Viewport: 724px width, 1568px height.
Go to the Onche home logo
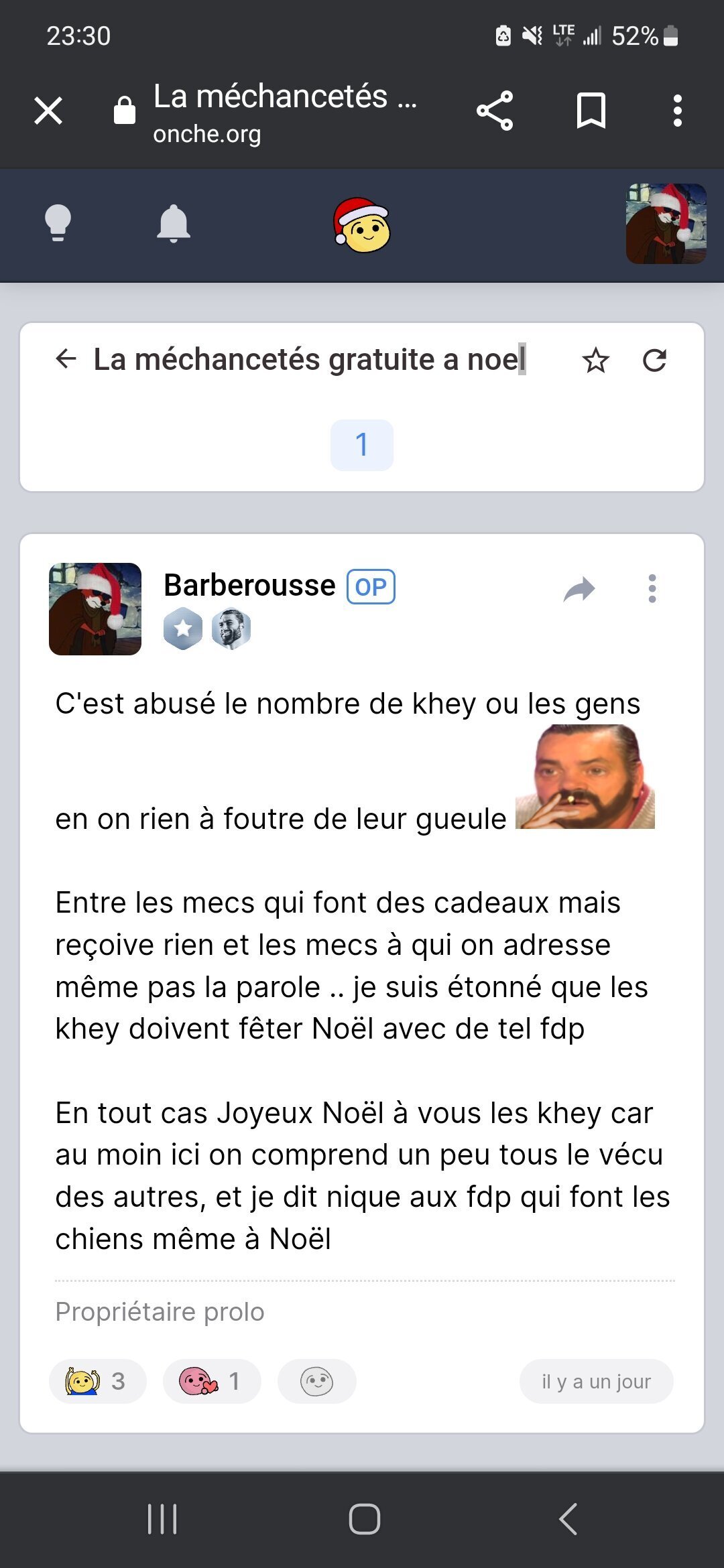(x=362, y=225)
